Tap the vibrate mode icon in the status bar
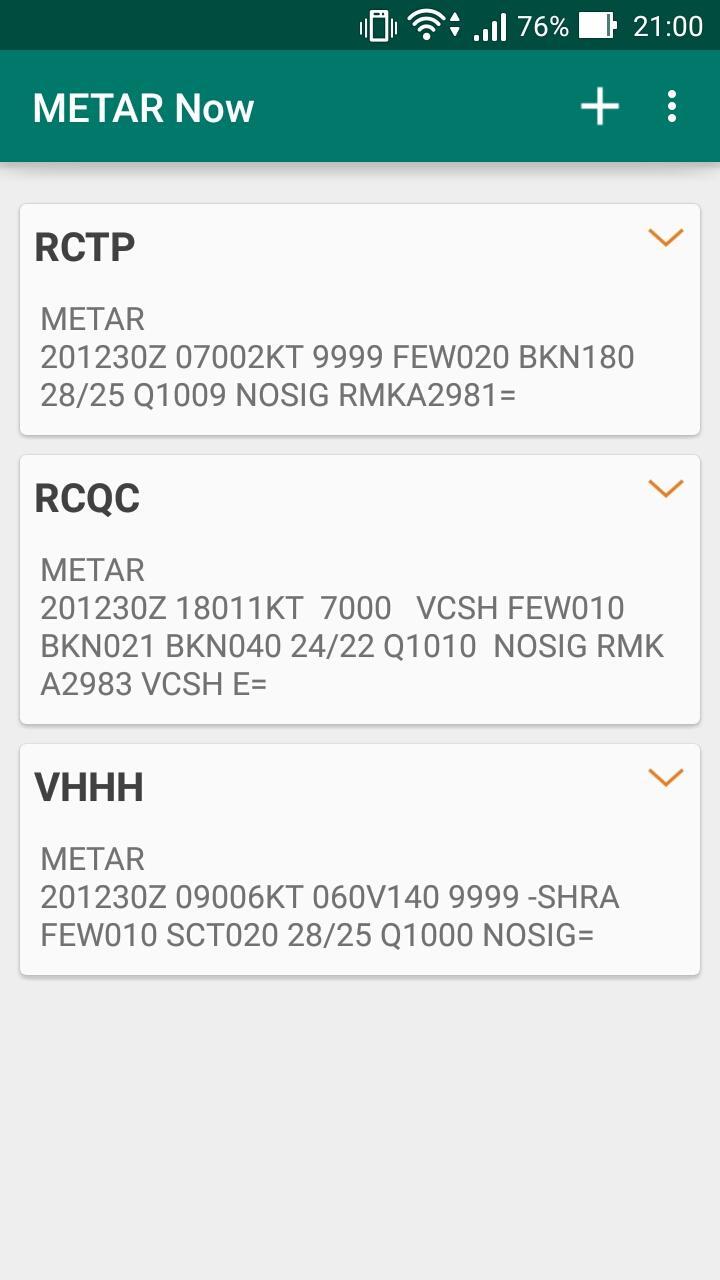 pyautogui.click(x=378, y=27)
